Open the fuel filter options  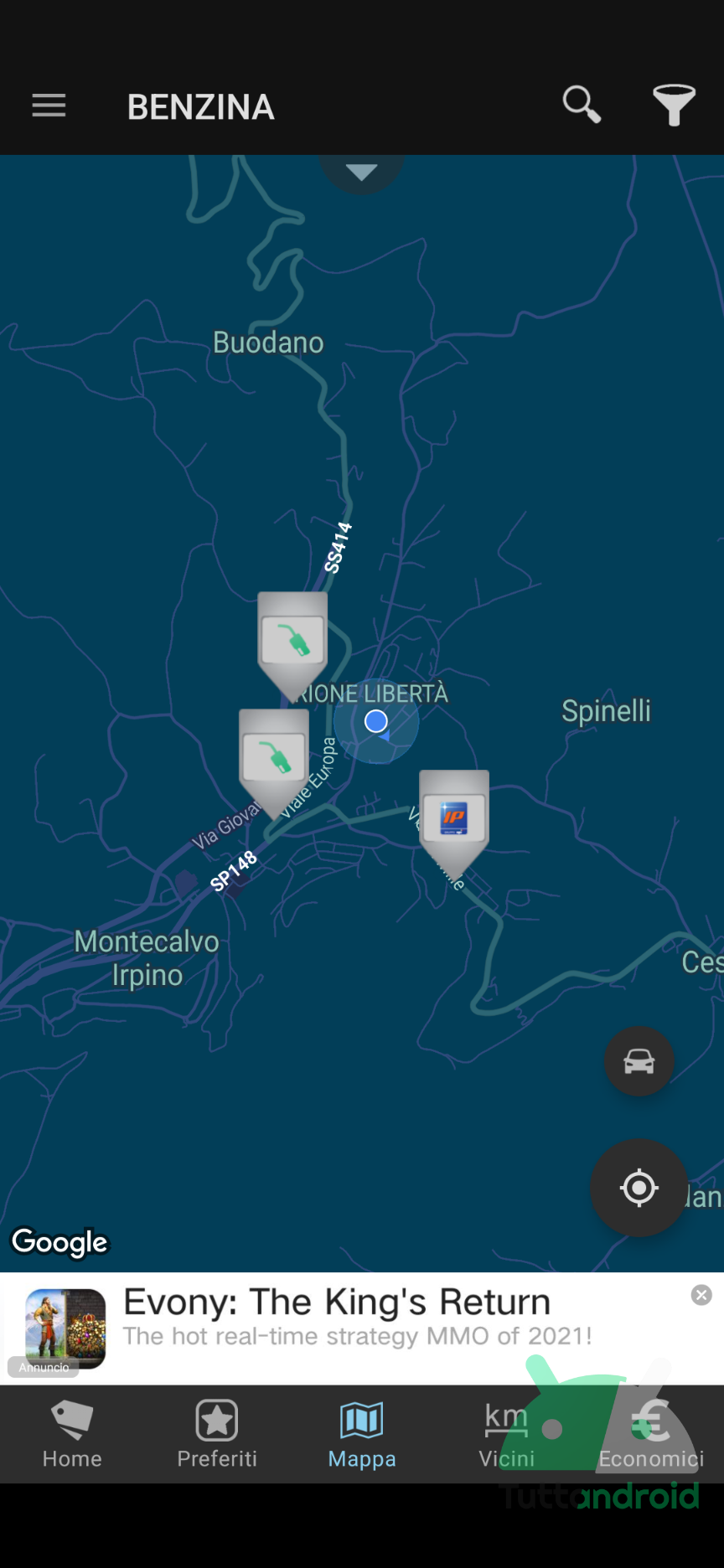[674, 106]
